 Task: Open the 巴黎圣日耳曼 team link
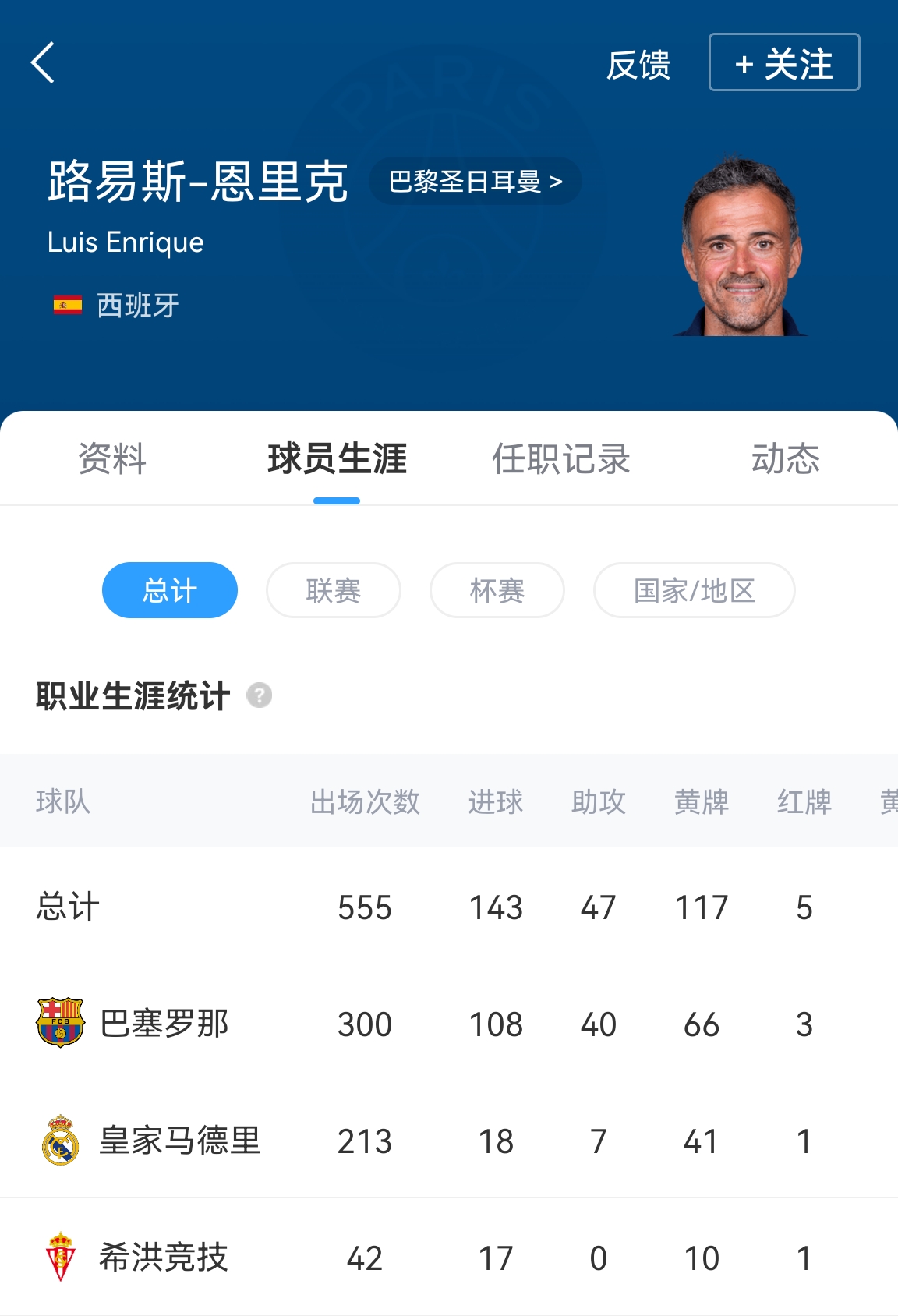pos(475,182)
